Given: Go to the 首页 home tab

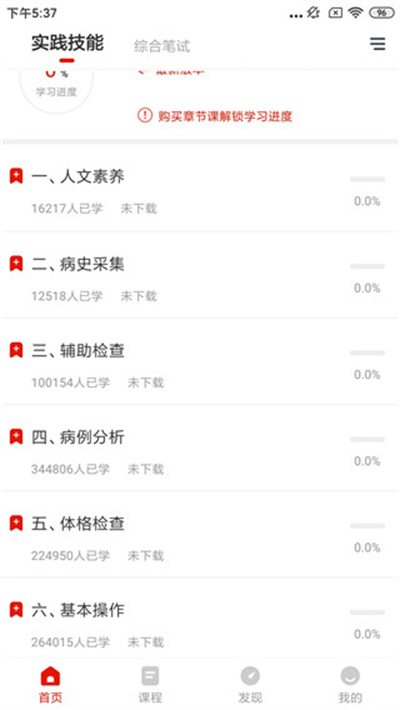Looking at the screenshot, I should point(50,685).
